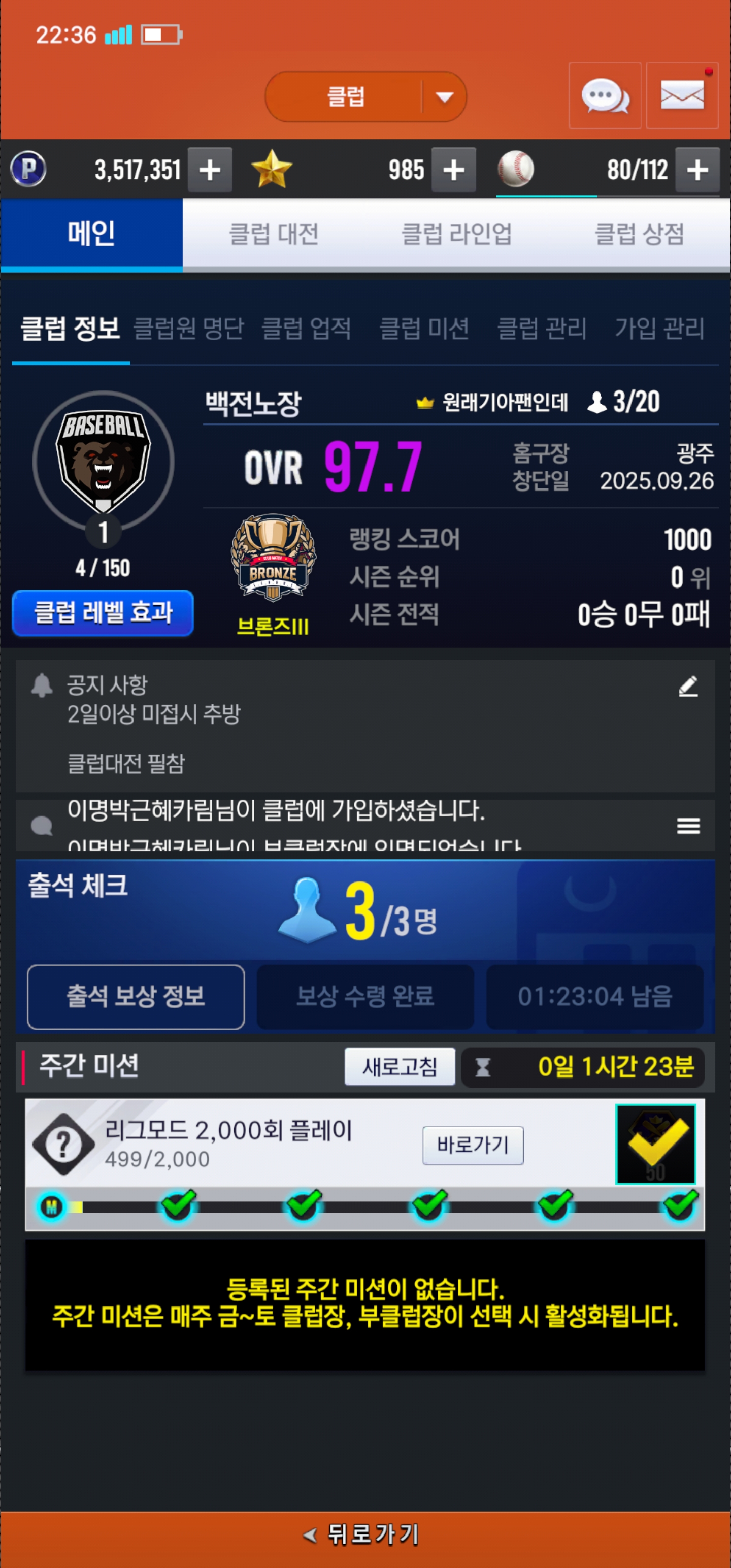Go back with 뒤로가기
Screen dimensions: 731x1568
pos(365,1534)
